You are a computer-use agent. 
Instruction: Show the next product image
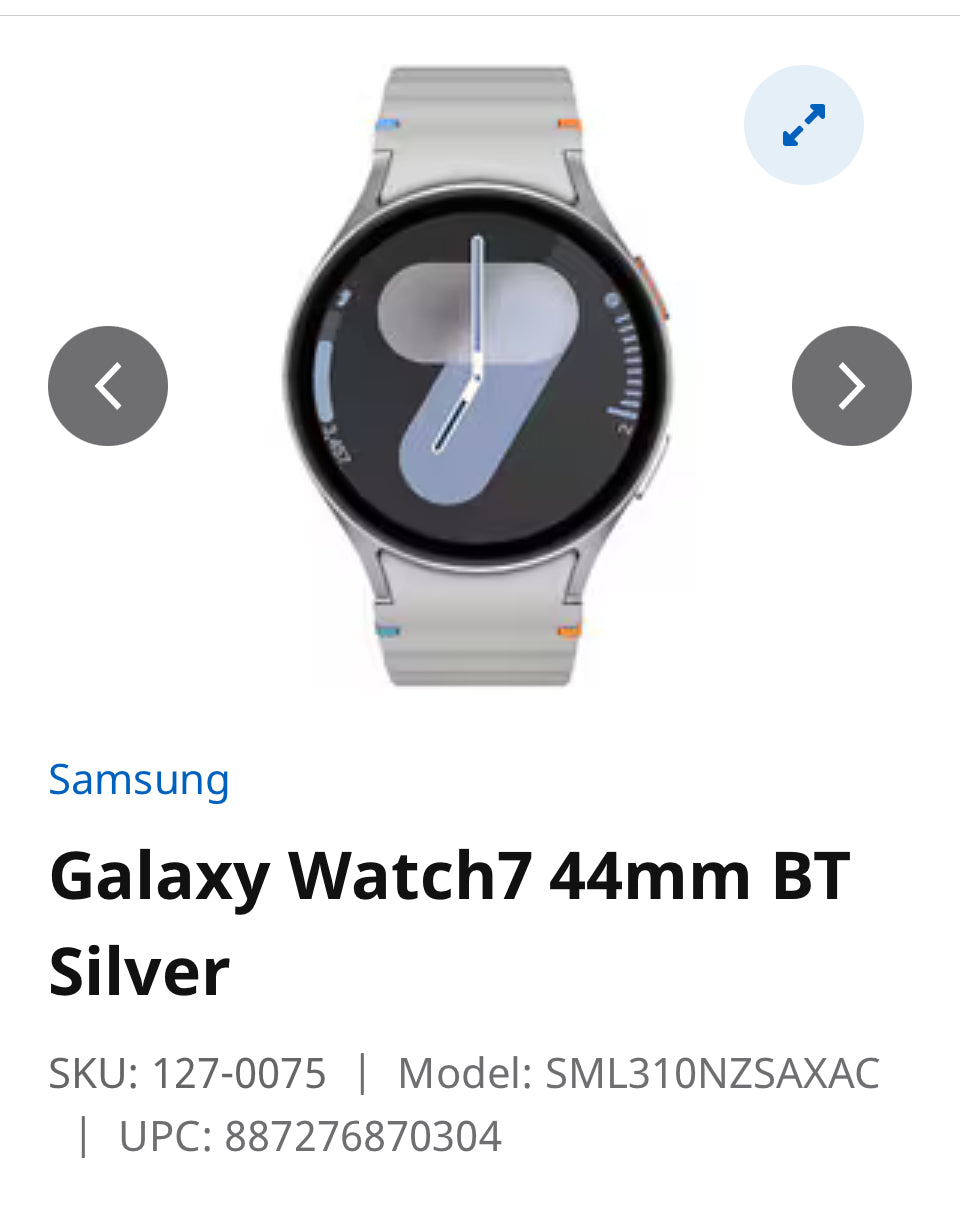tap(851, 386)
